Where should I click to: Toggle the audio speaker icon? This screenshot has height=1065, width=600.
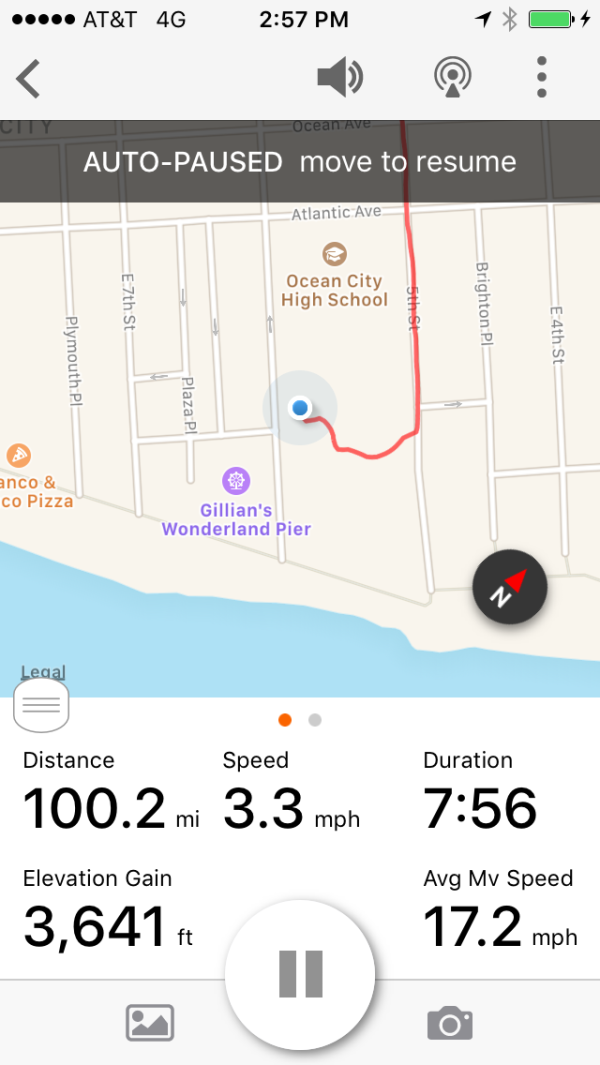[x=339, y=77]
